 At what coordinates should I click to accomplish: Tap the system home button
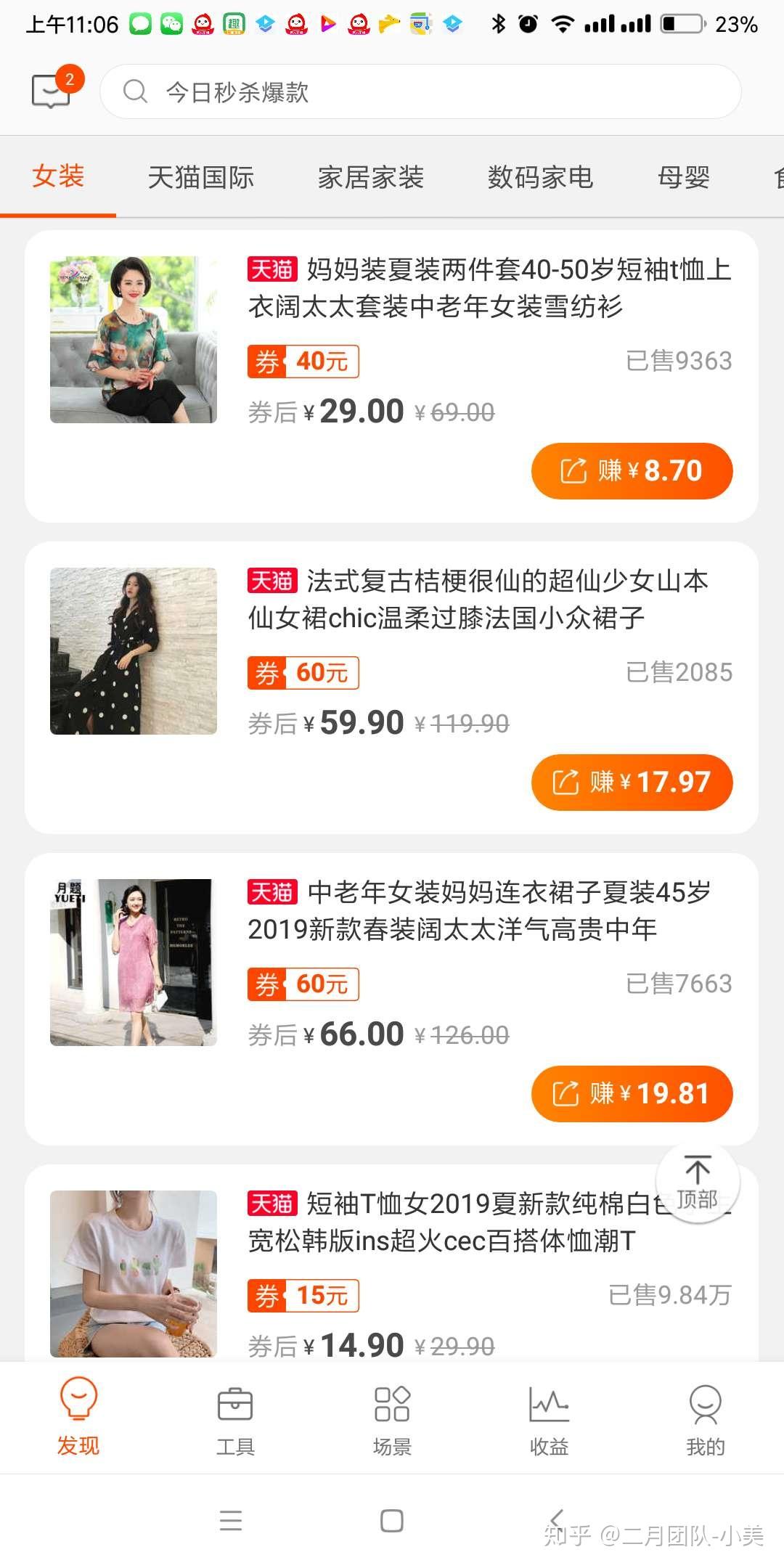pyautogui.click(x=392, y=1520)
